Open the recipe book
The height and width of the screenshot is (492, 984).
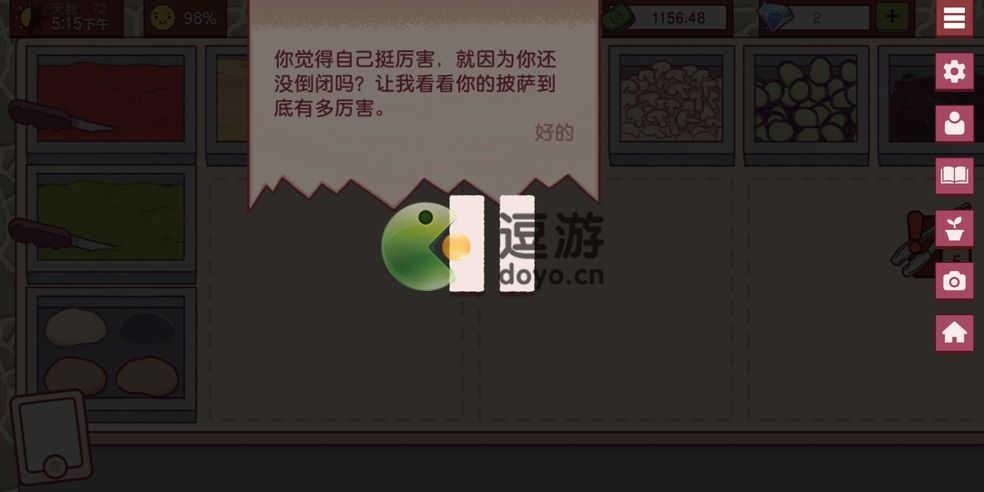click(x=954, y=176)
